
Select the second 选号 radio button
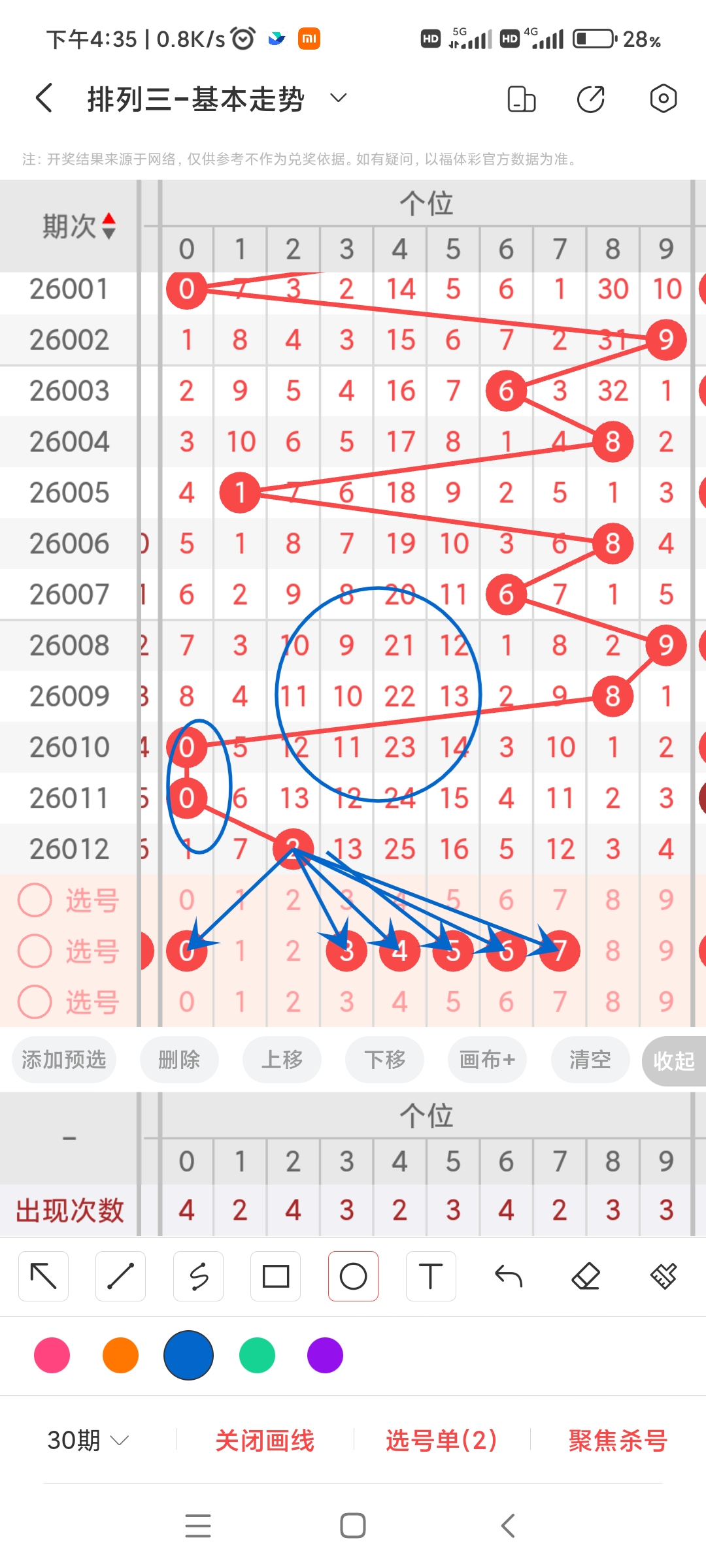click(x=35, y=951)
